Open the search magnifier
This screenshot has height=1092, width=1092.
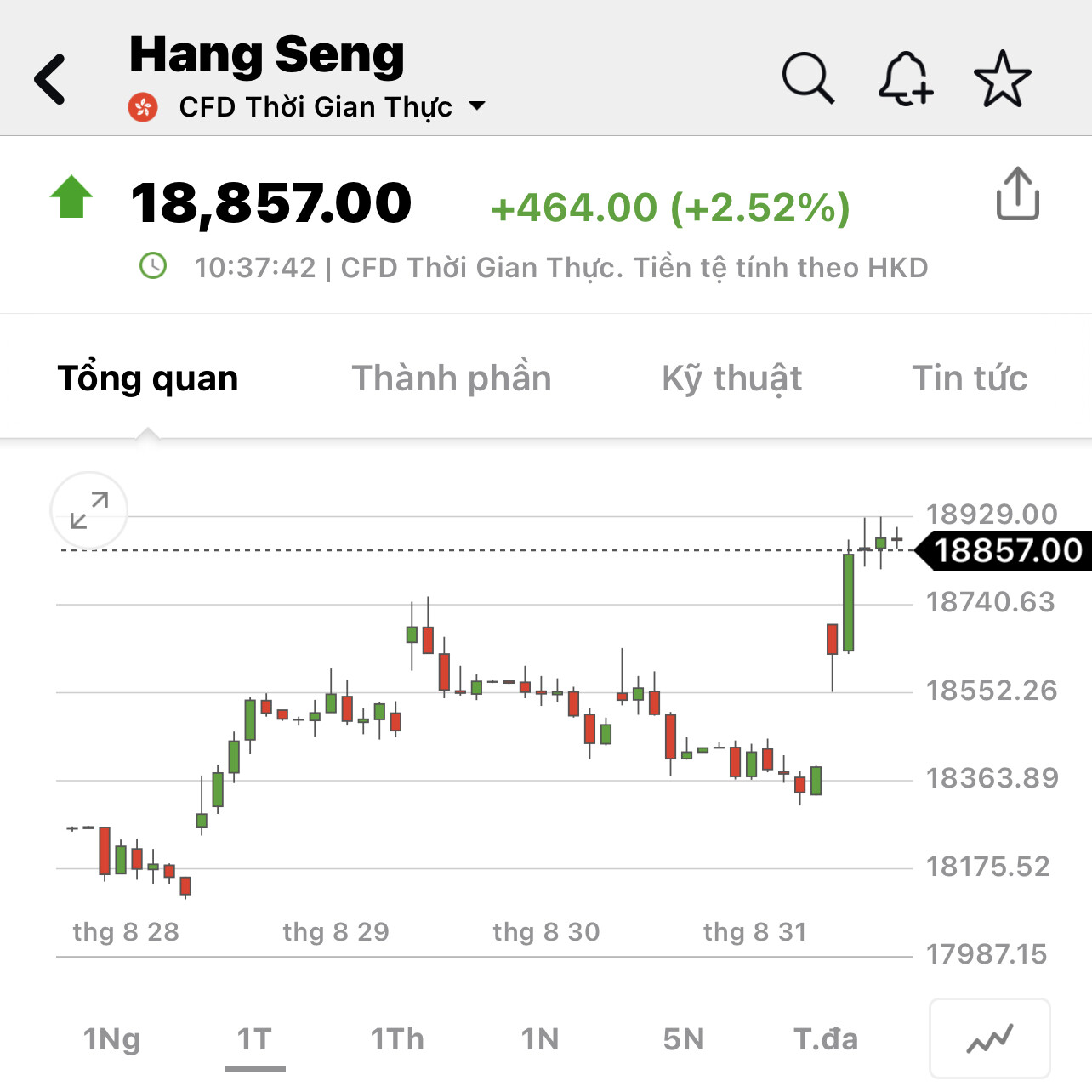807,78
